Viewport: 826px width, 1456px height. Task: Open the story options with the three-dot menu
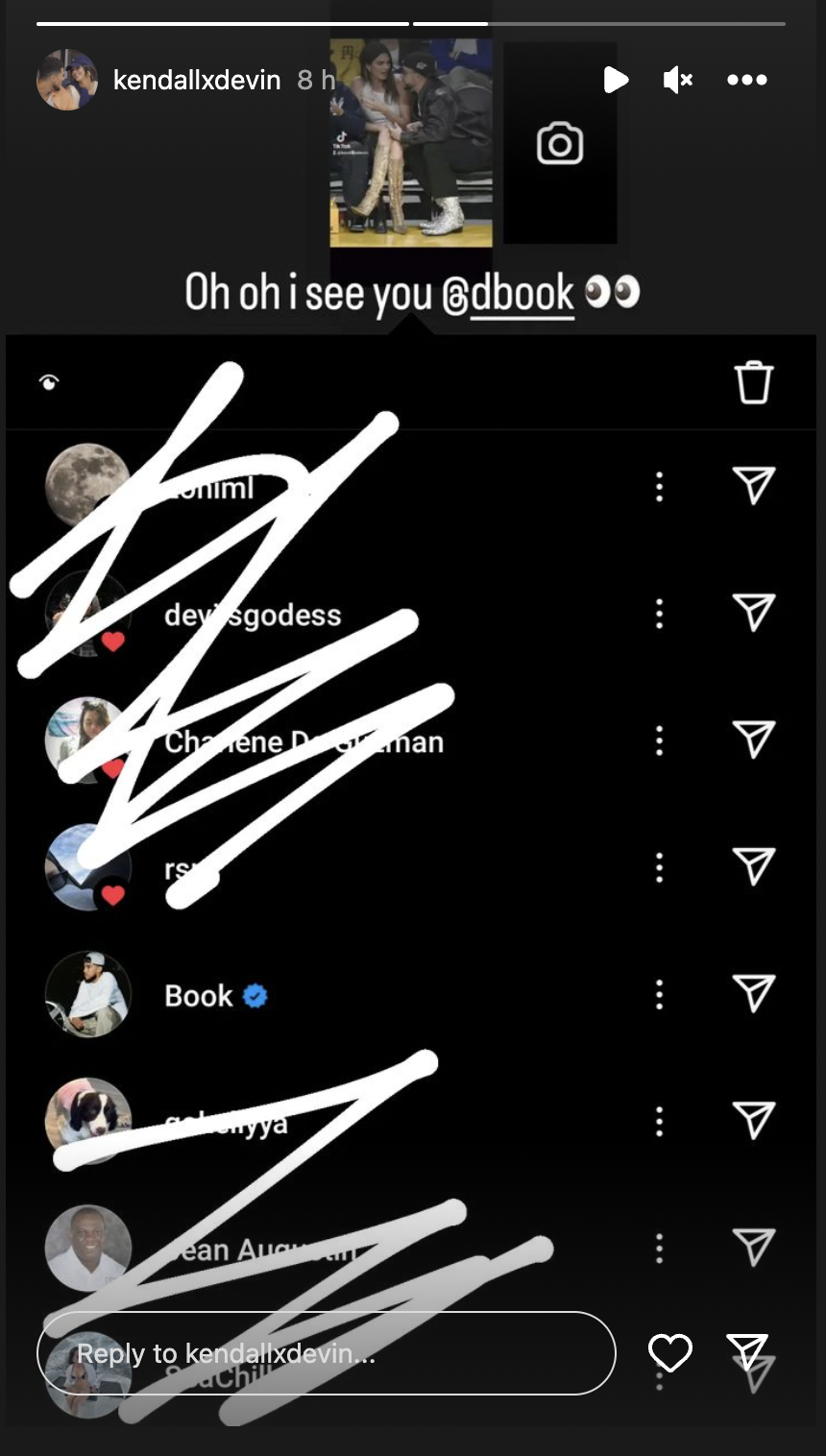pyautogui.click(x=747, y=80)
